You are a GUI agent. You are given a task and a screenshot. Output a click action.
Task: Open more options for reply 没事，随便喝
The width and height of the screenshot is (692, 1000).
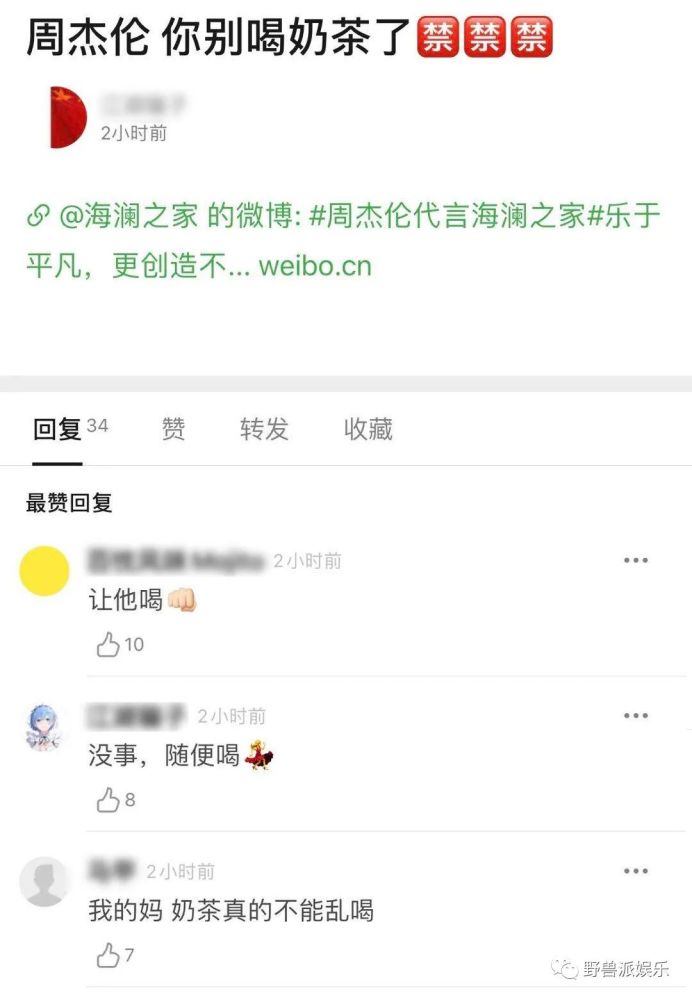(636, 716)
